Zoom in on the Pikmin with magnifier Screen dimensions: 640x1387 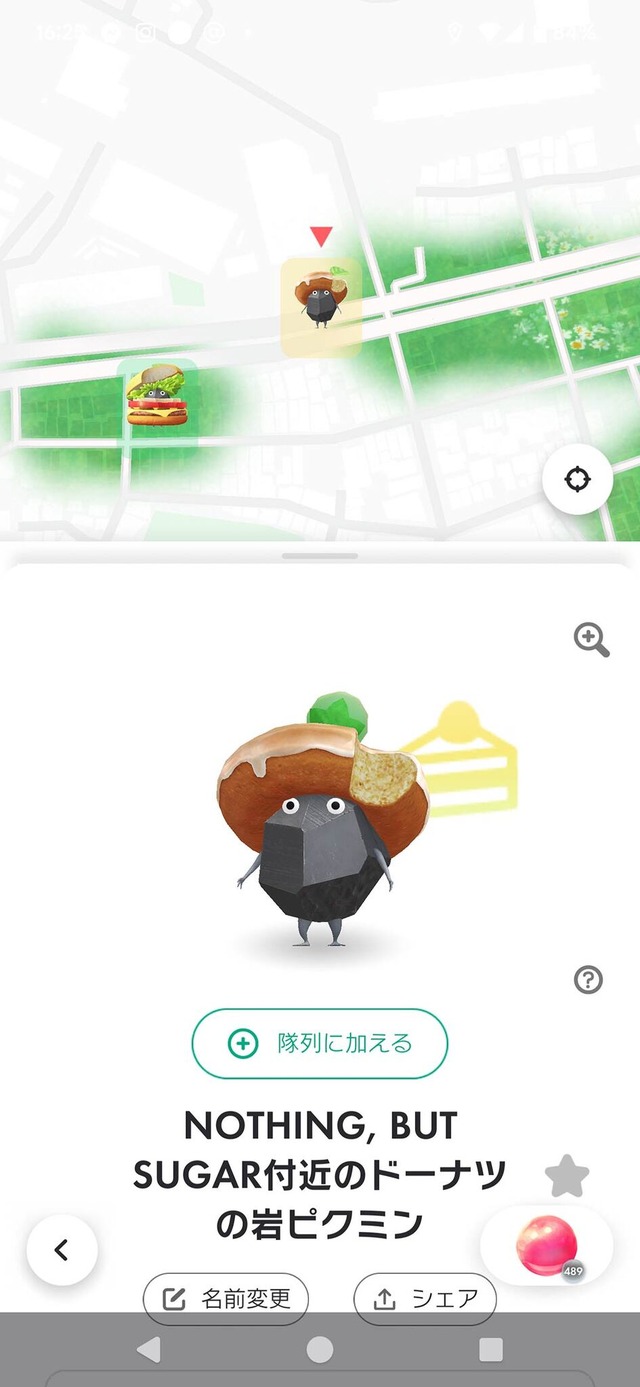[x=591, y=639]
